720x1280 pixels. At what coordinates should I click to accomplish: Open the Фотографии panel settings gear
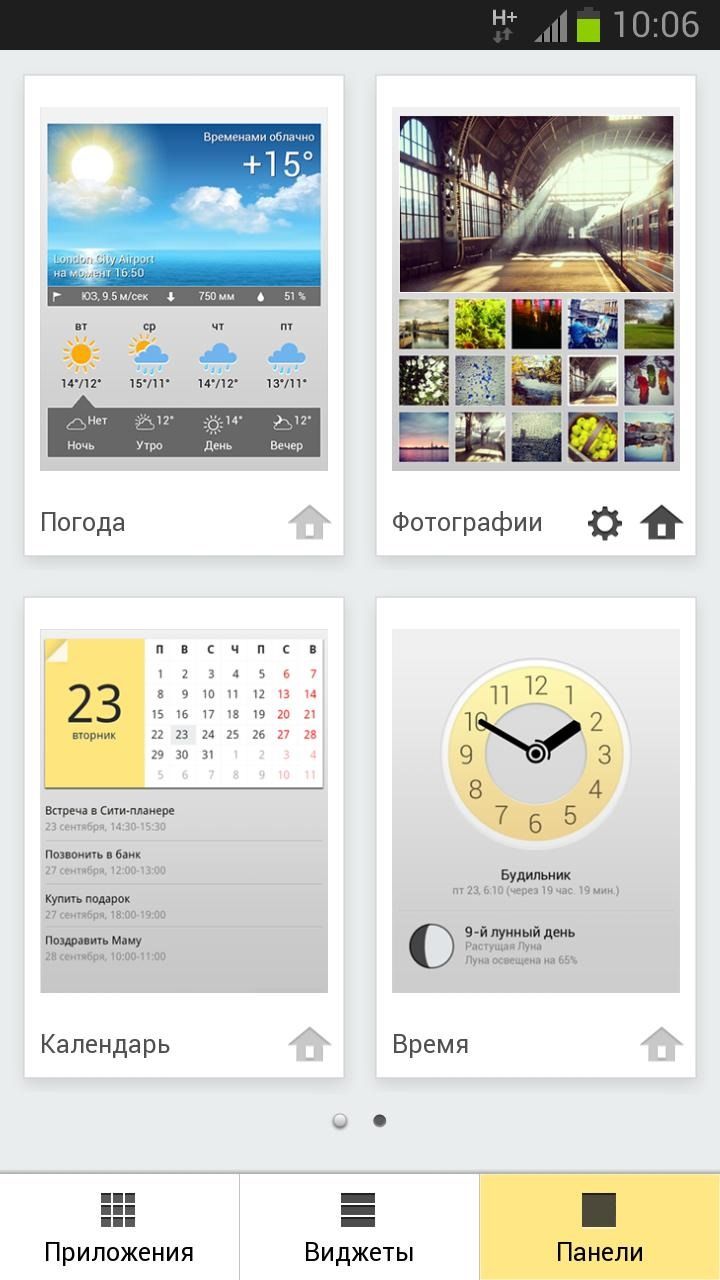click(x=603, y=521)
